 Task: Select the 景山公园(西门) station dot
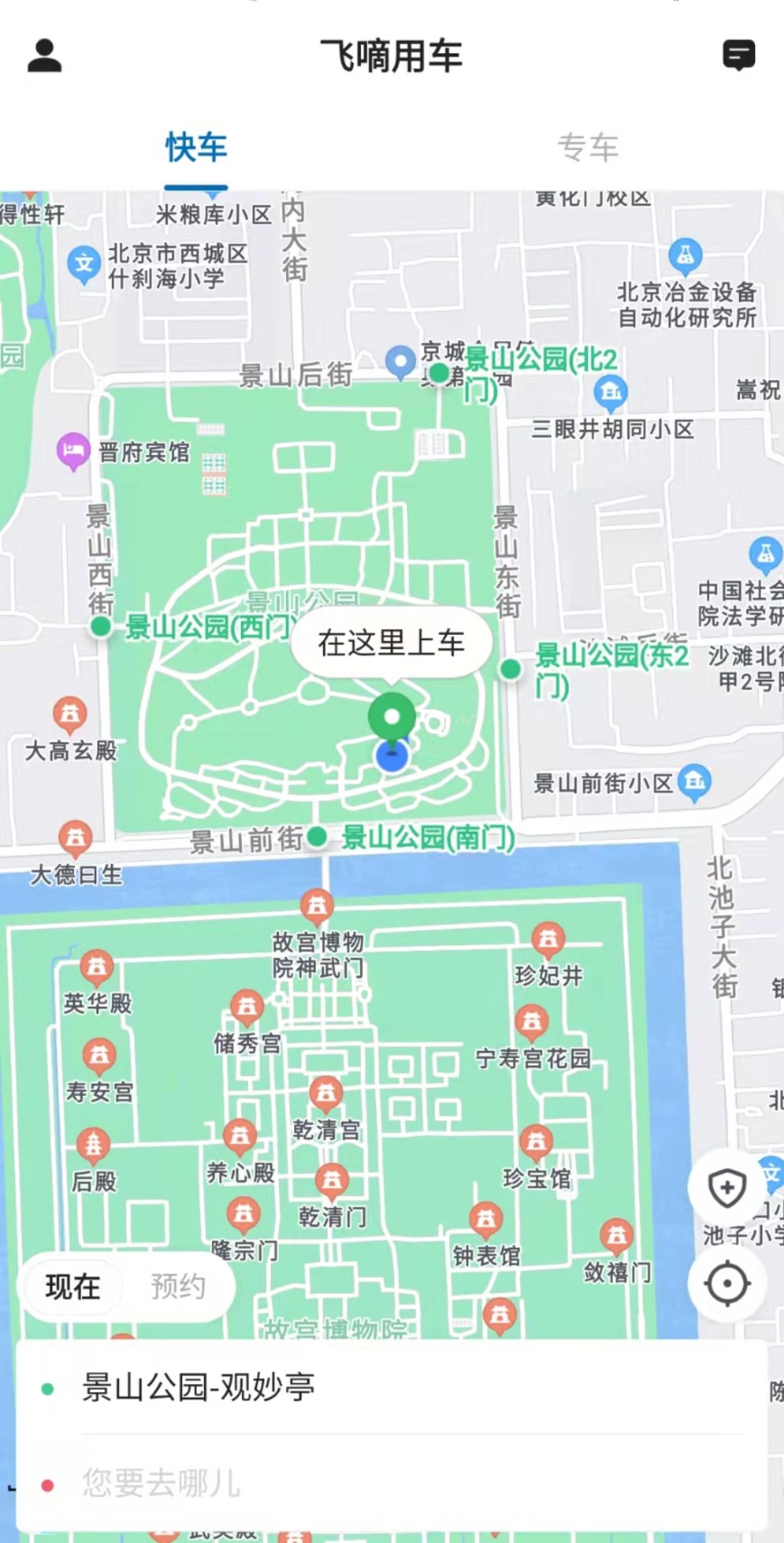tap(101, 627)
